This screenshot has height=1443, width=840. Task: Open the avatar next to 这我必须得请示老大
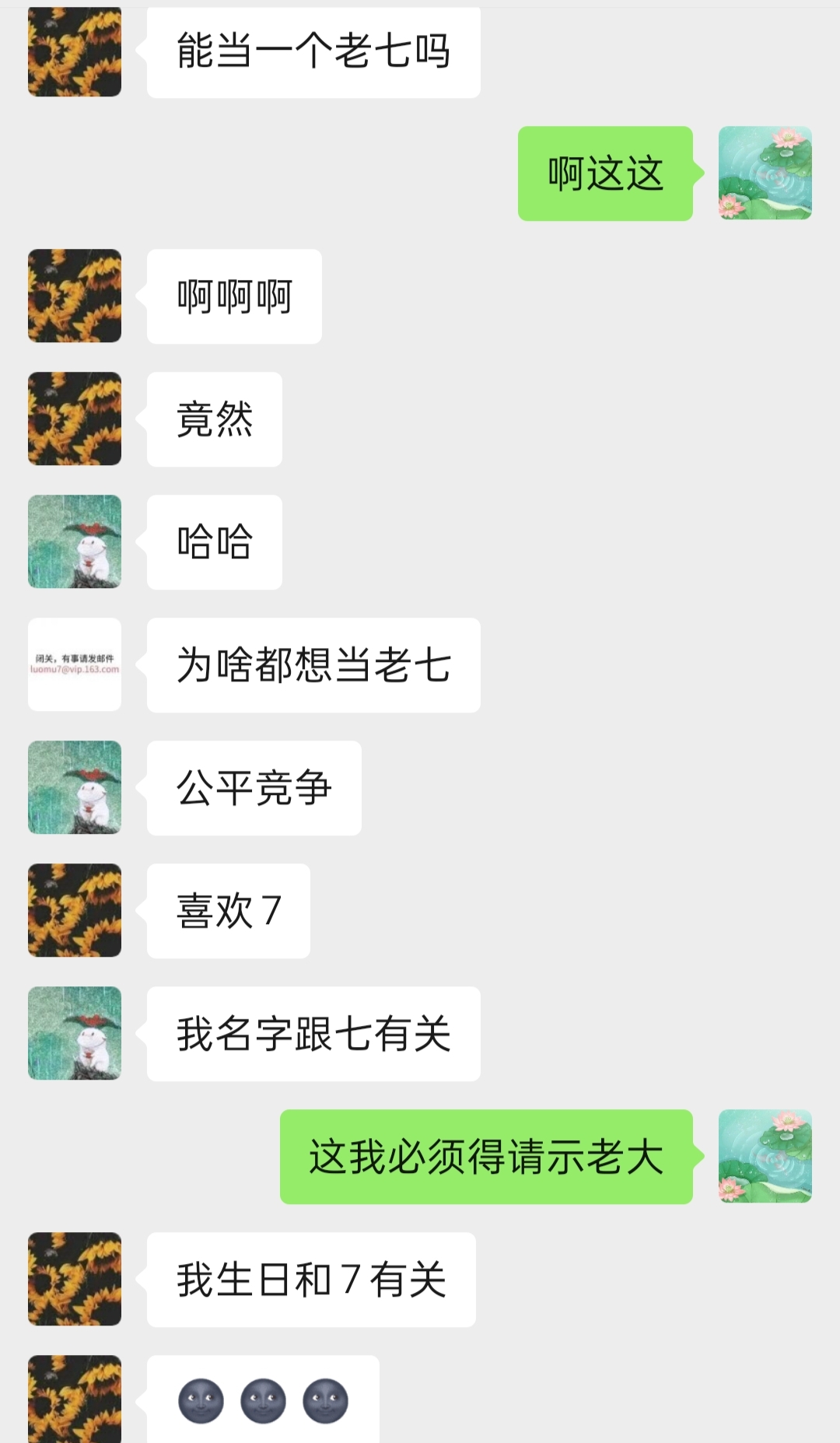tap(765, 1156)
